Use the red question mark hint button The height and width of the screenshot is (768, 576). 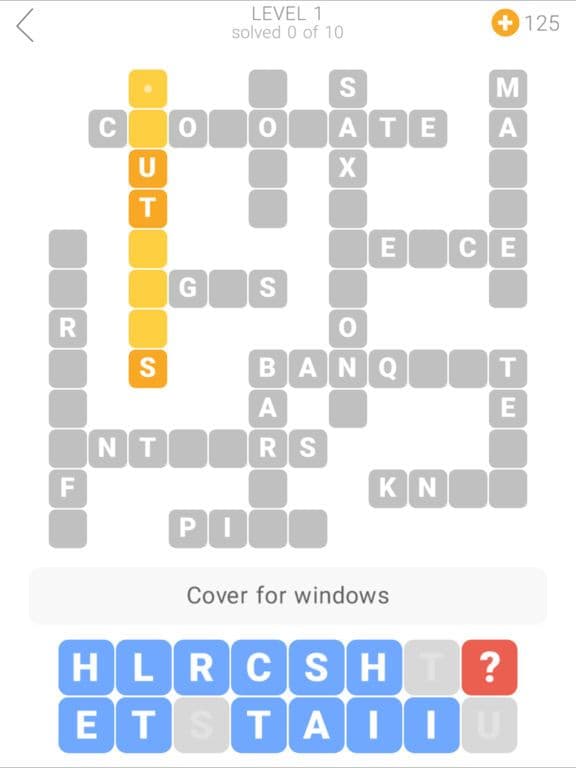[489, 667]
